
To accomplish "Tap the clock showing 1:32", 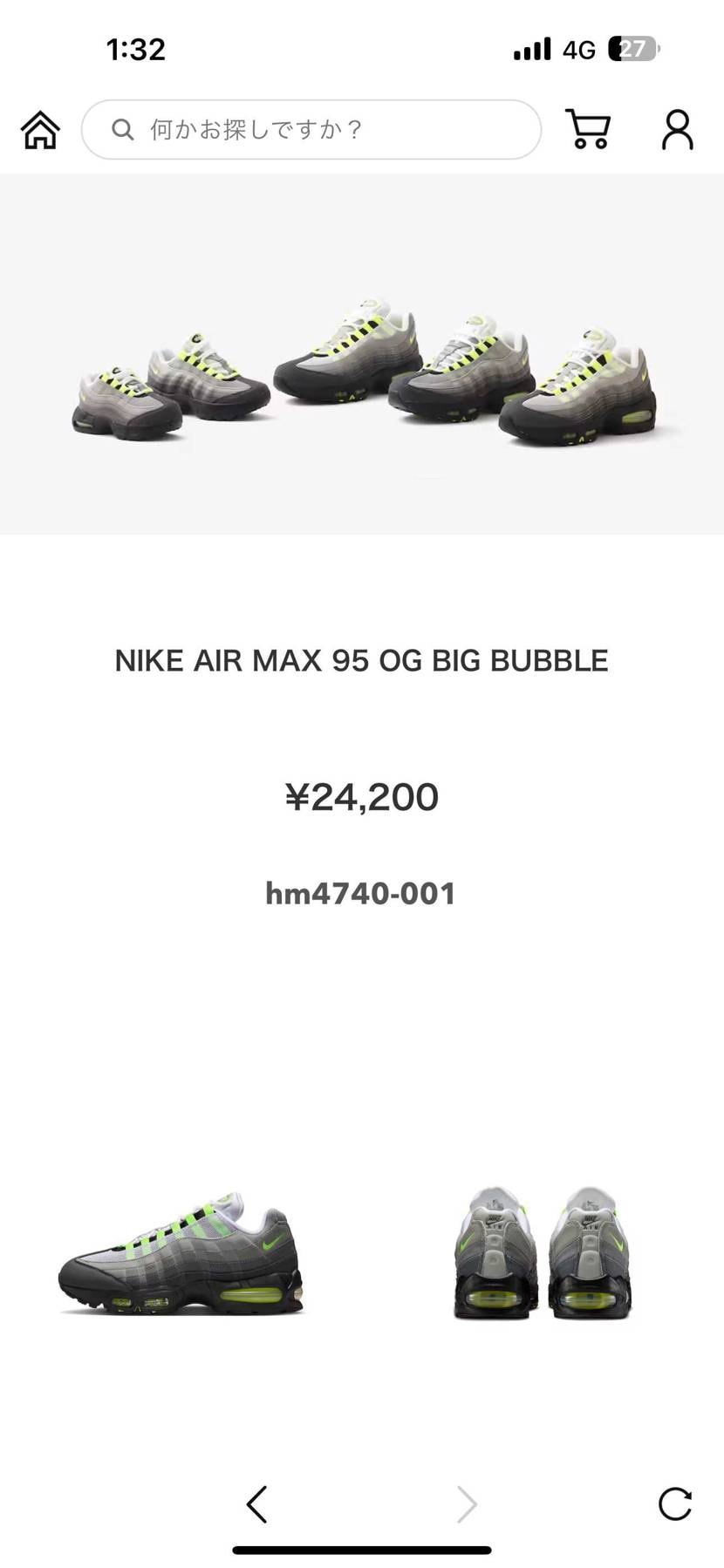I will click(x=137, y=50).
